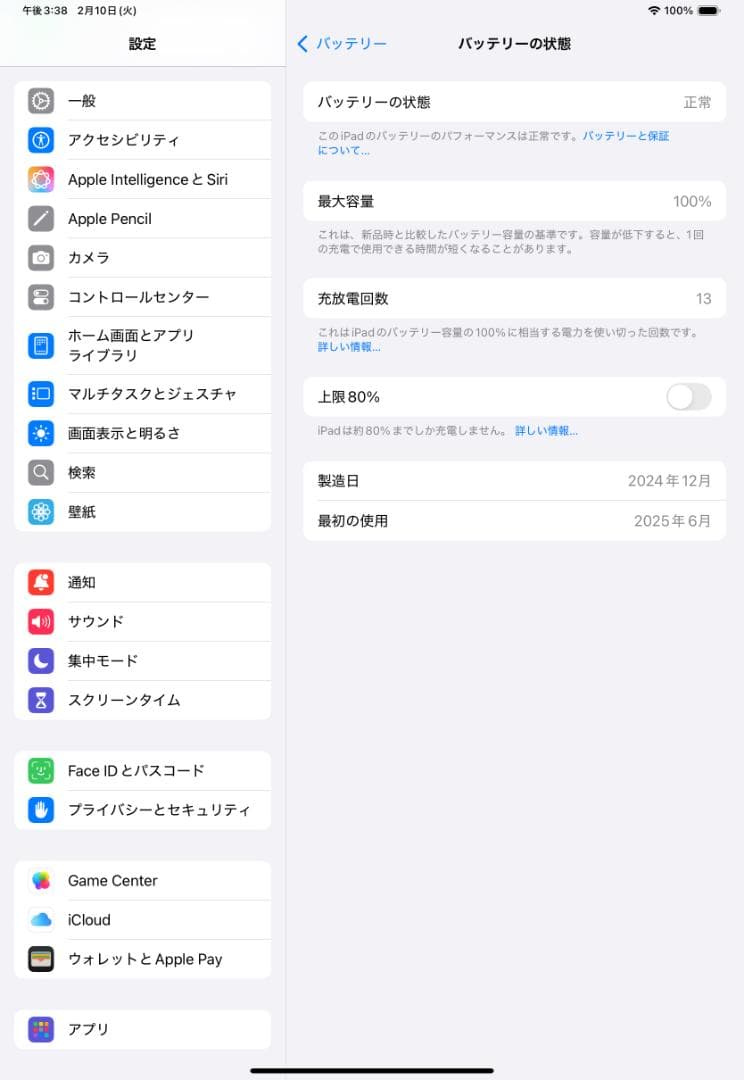Viewport: 744px width, 1080px height.
Task: Open 一般 (General) settings via its gear icon
Action: click(x=41, y=101)
